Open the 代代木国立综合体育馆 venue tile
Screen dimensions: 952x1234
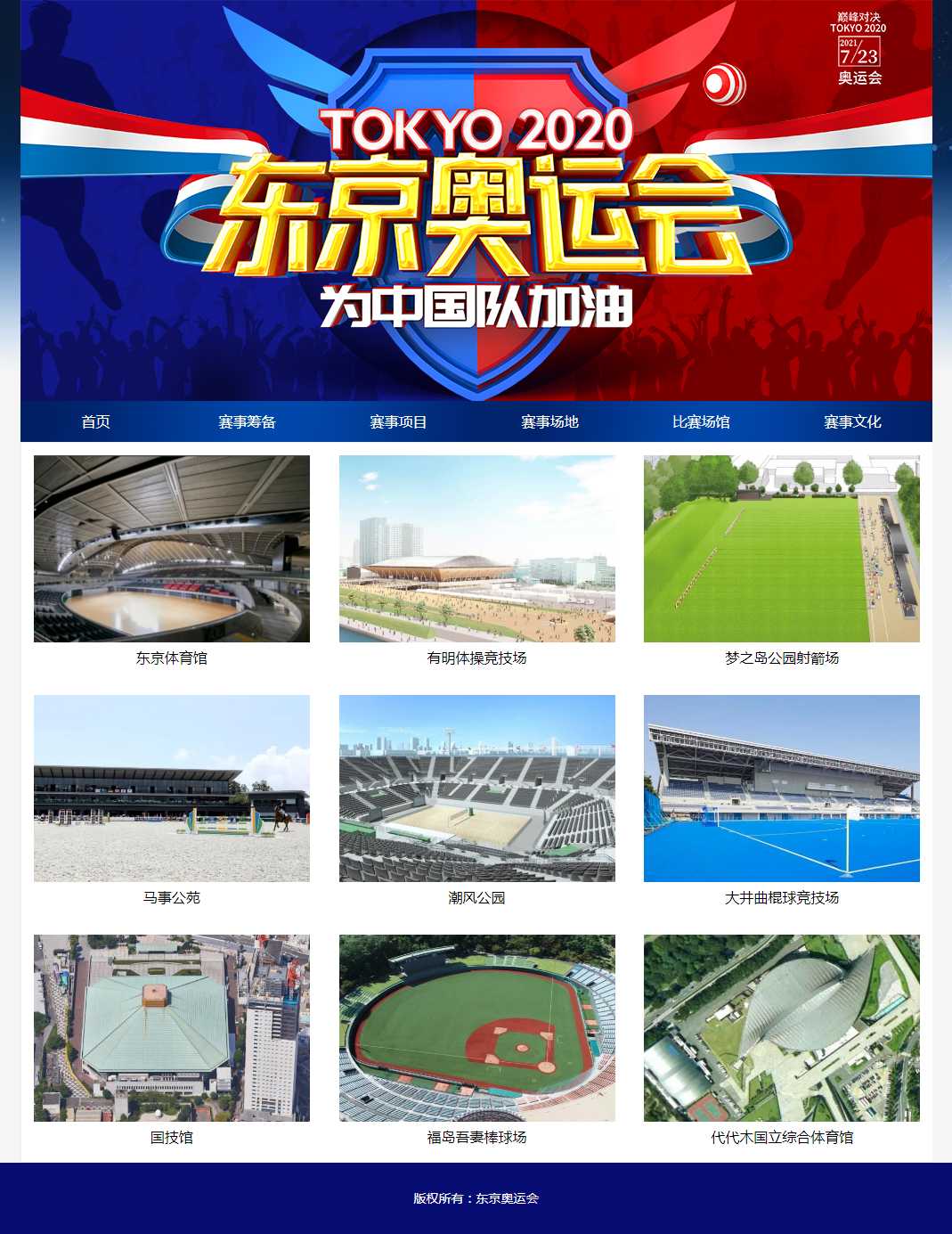(782, 1028)
